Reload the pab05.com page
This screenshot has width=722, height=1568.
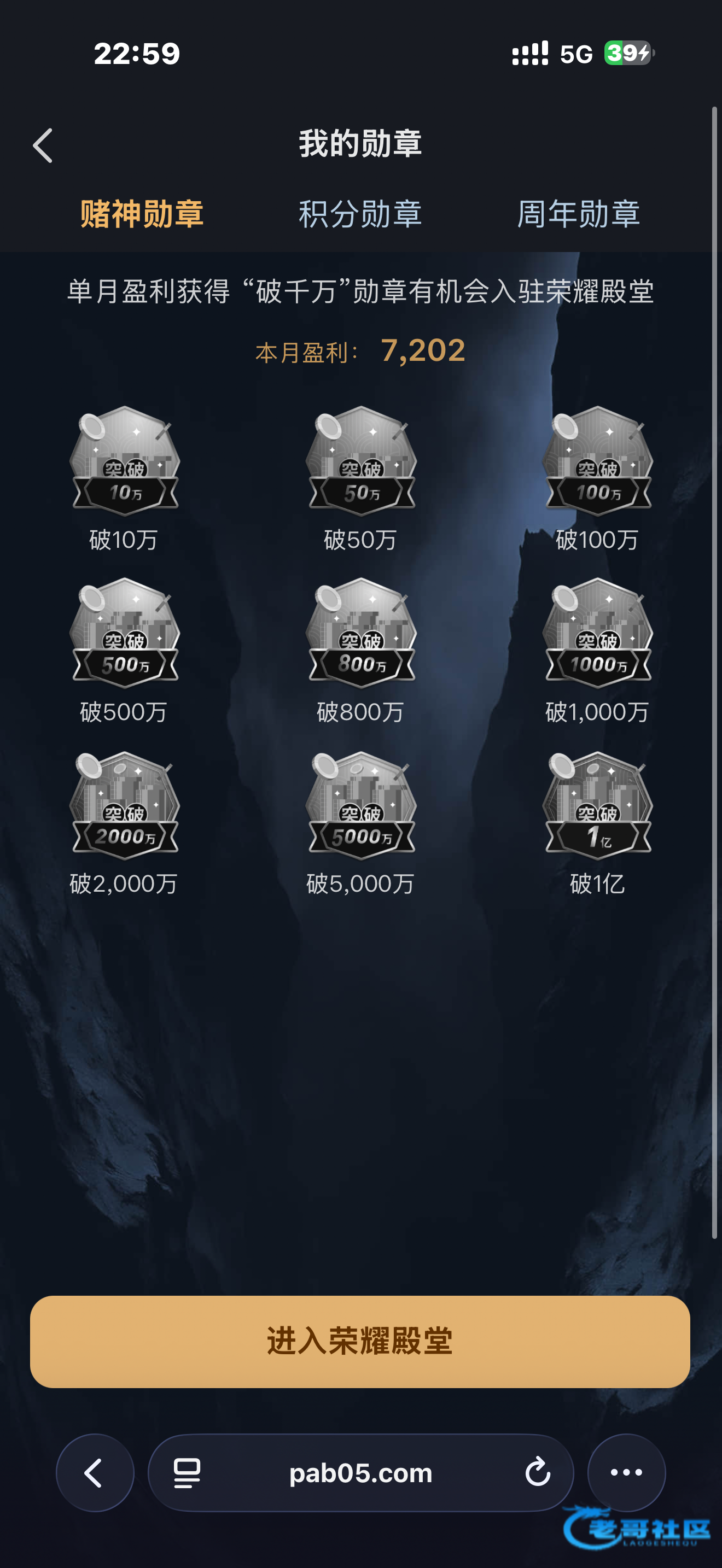coord(538,1473)
